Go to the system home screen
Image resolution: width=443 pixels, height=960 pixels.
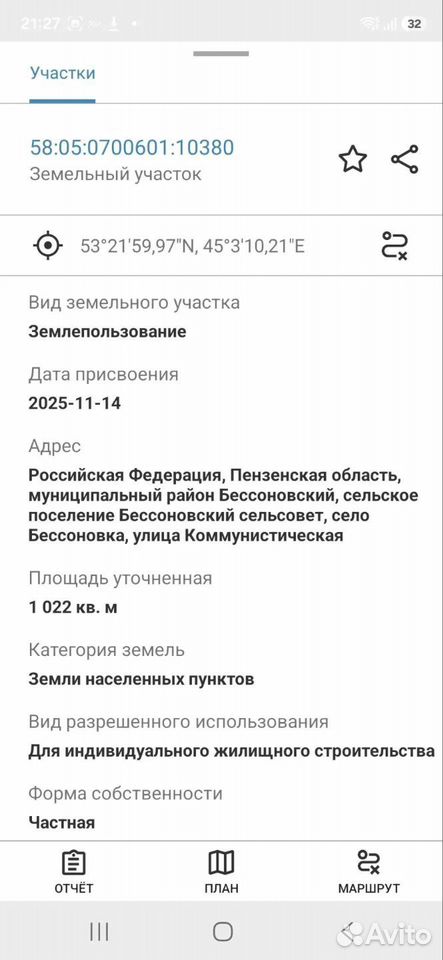223,932
